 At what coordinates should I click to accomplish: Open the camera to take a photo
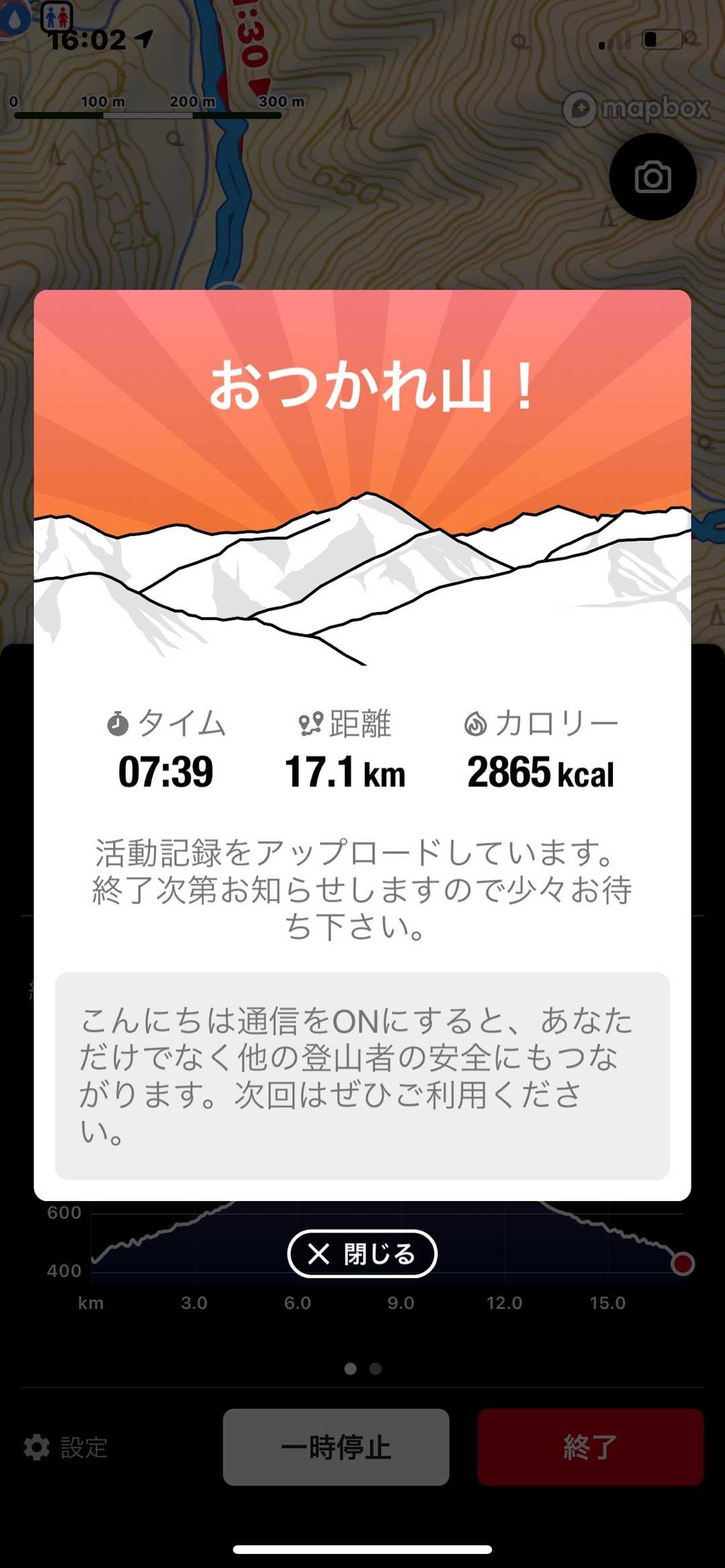coord(652,177)
